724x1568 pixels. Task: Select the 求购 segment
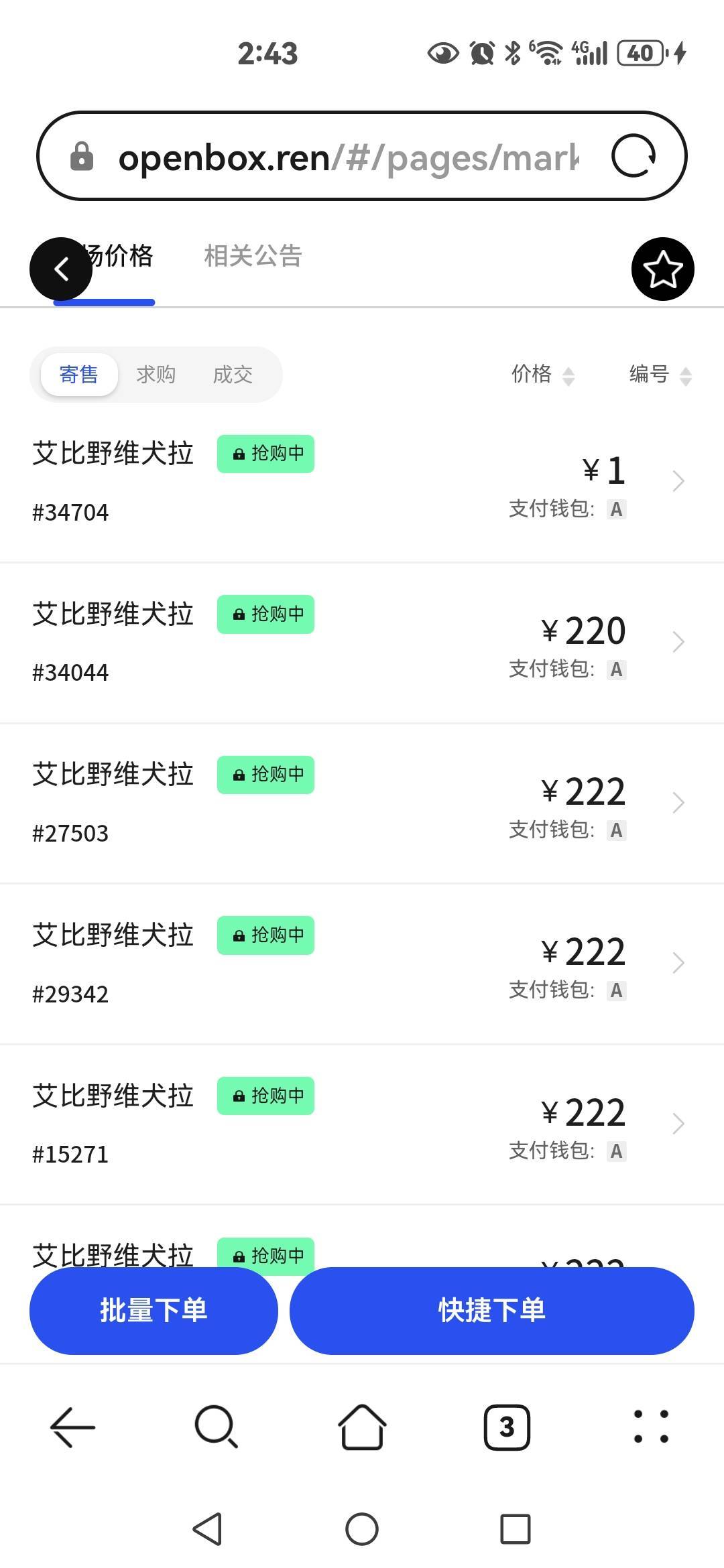click(x=156, y=374)
